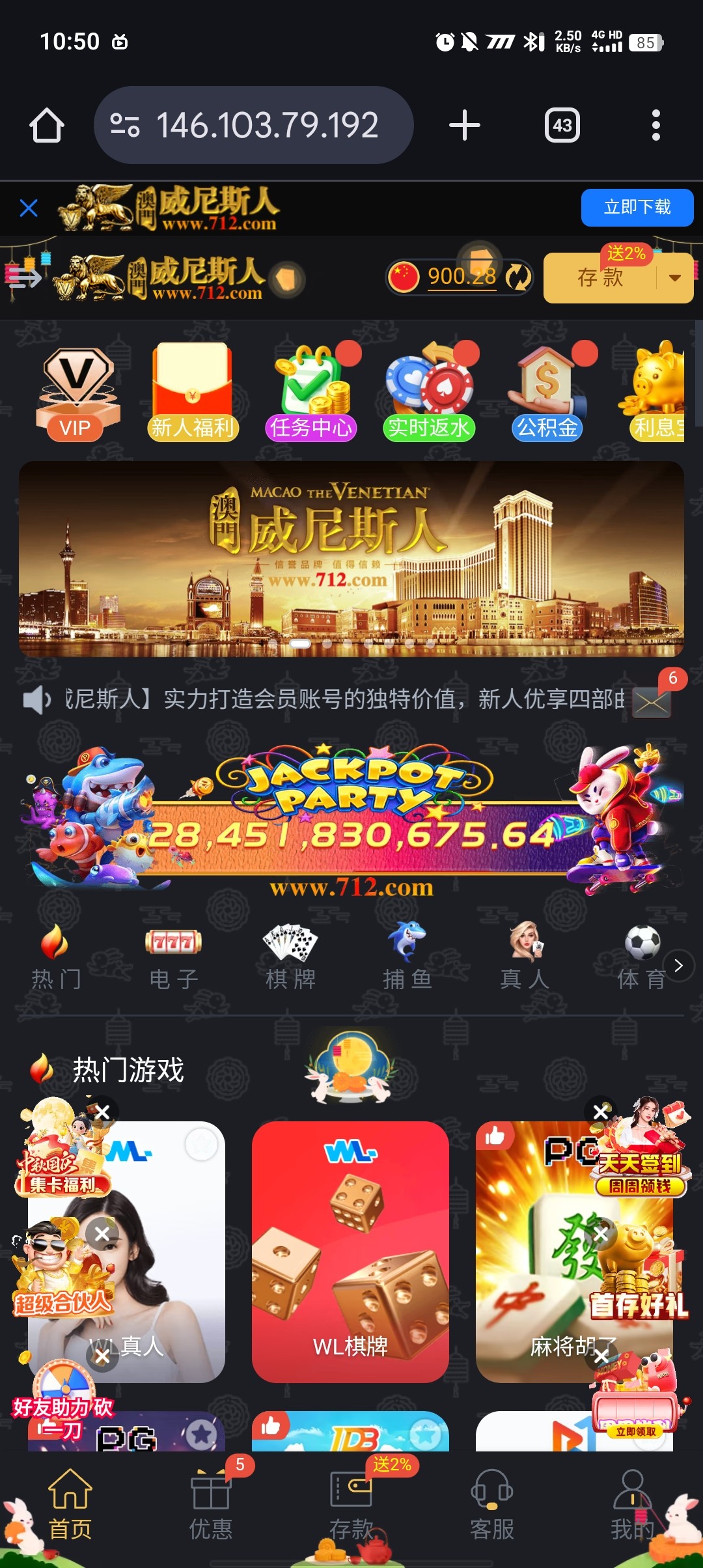Tap the address bar showing 146.103.79.192

[x=254, y=125]
